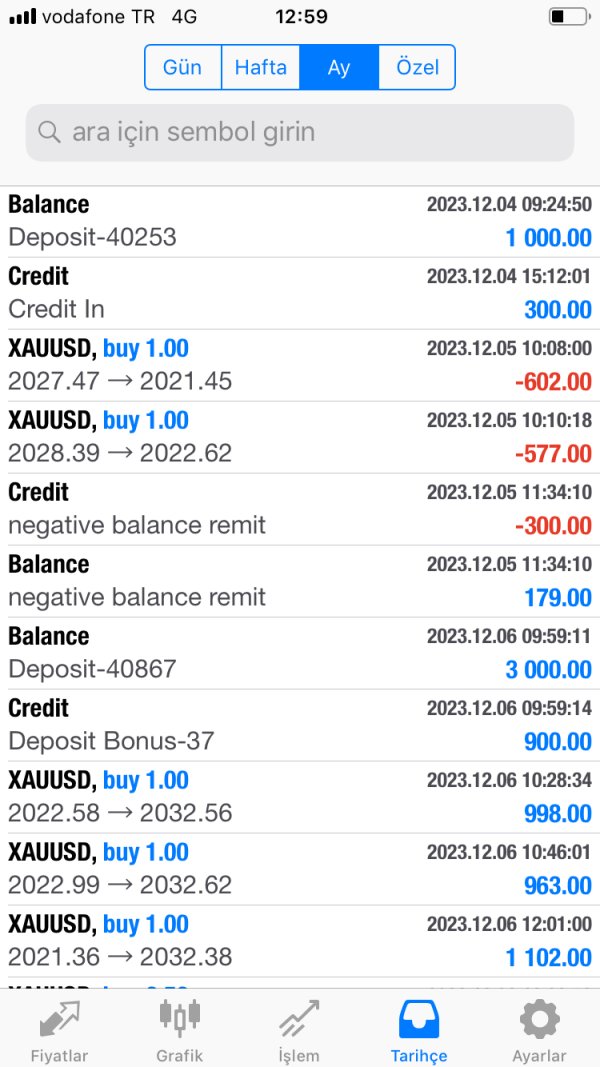Open the XAUUSD trade with 998.00 profit
600x1067 pixels.
[x=300, y=798]
